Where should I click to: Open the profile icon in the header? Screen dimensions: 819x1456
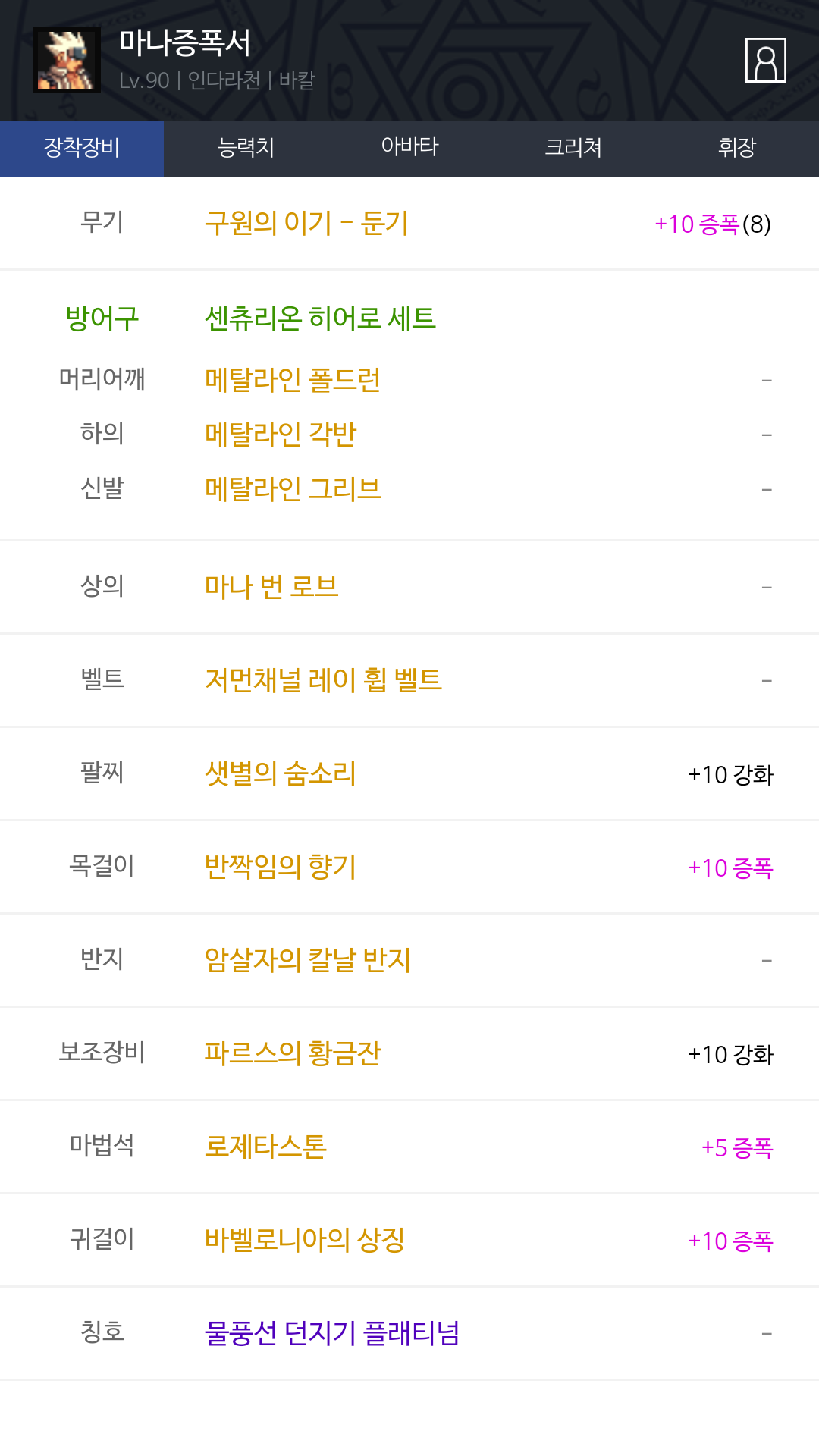point(765,60)
